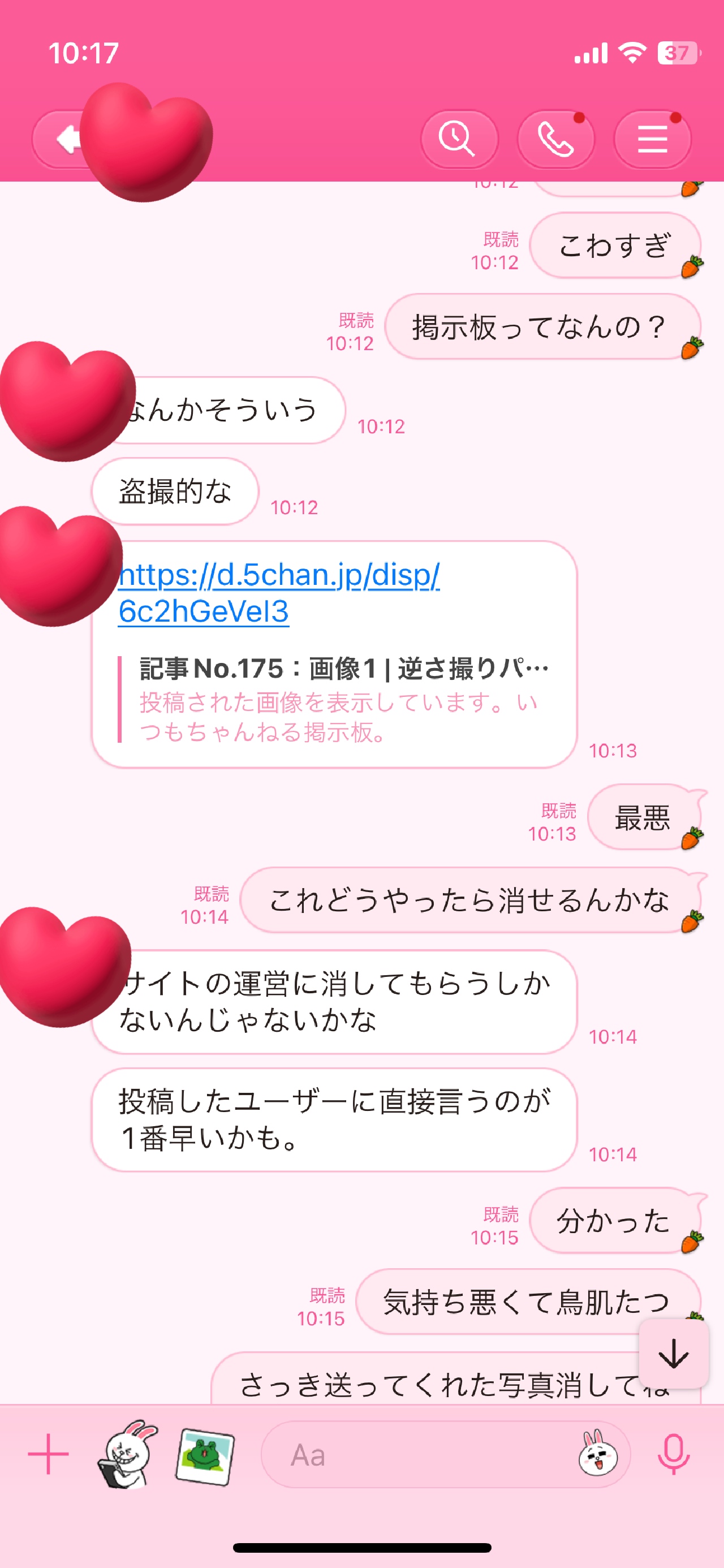This screenshot has height=1568, width=724.
Task: Open the message search icon
Action: pyautogui.click(x=460, y=139)
